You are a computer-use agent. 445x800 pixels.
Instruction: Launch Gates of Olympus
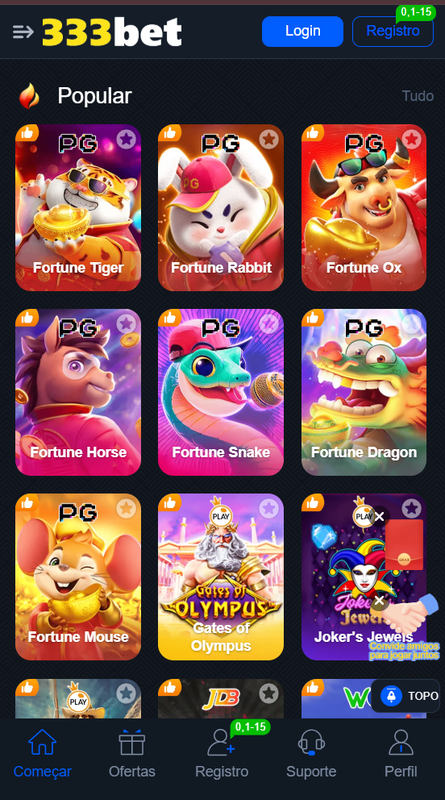221,577
